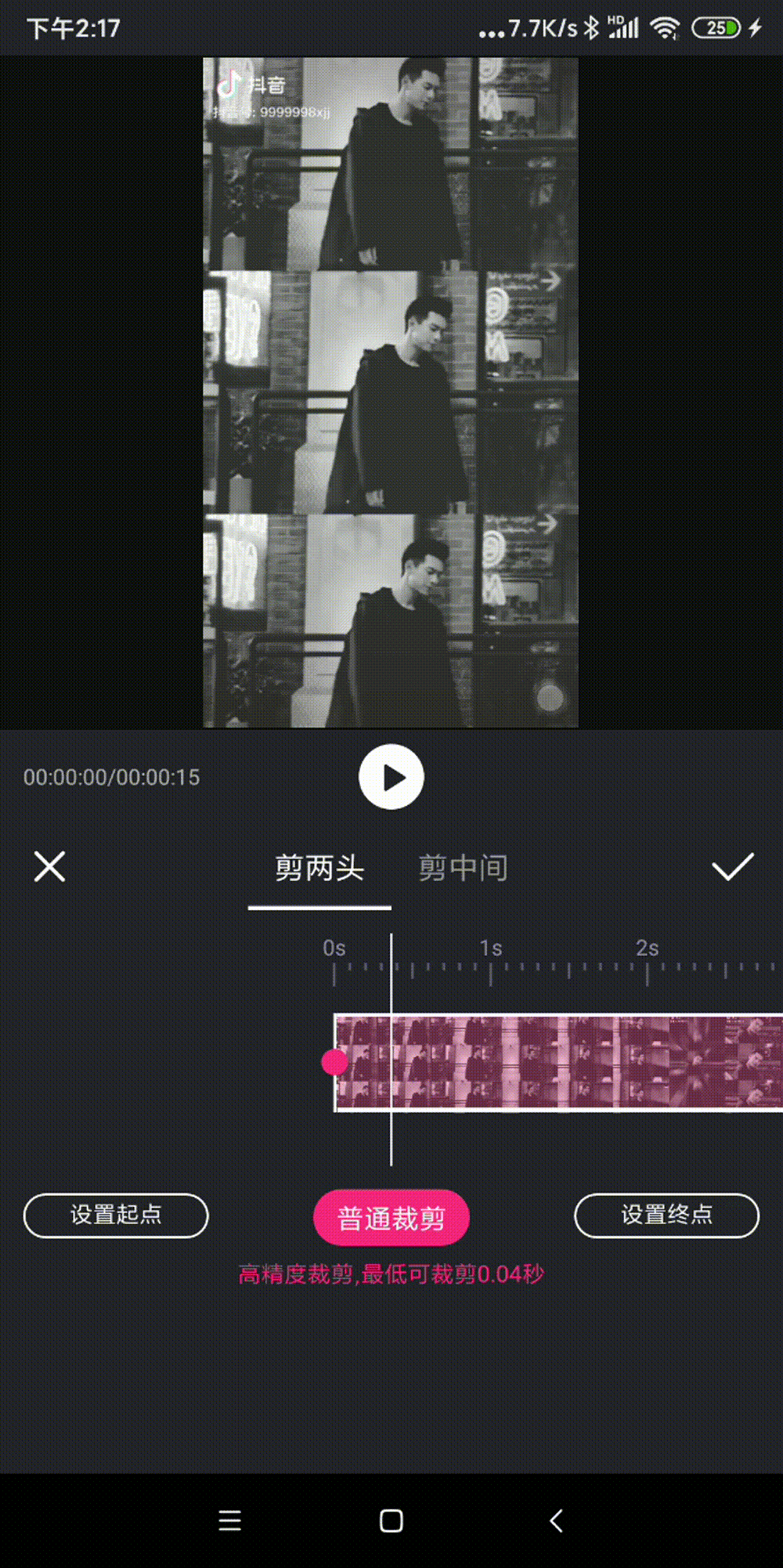The width and height of the screenshot is (783, 1568).
Task: Tap the 设置起点 set-start button
Action: (115, 1216)
